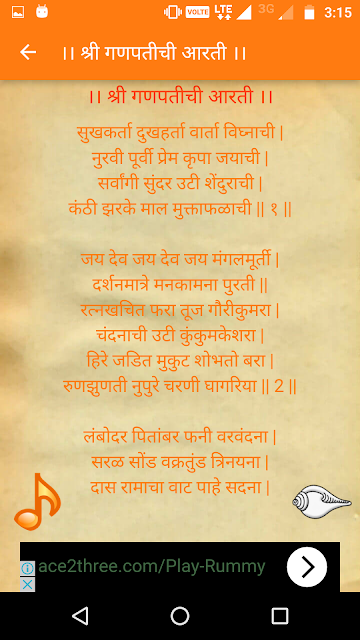Open the recent apps view
Screen dimensions: 360x640
pos(280,616)
